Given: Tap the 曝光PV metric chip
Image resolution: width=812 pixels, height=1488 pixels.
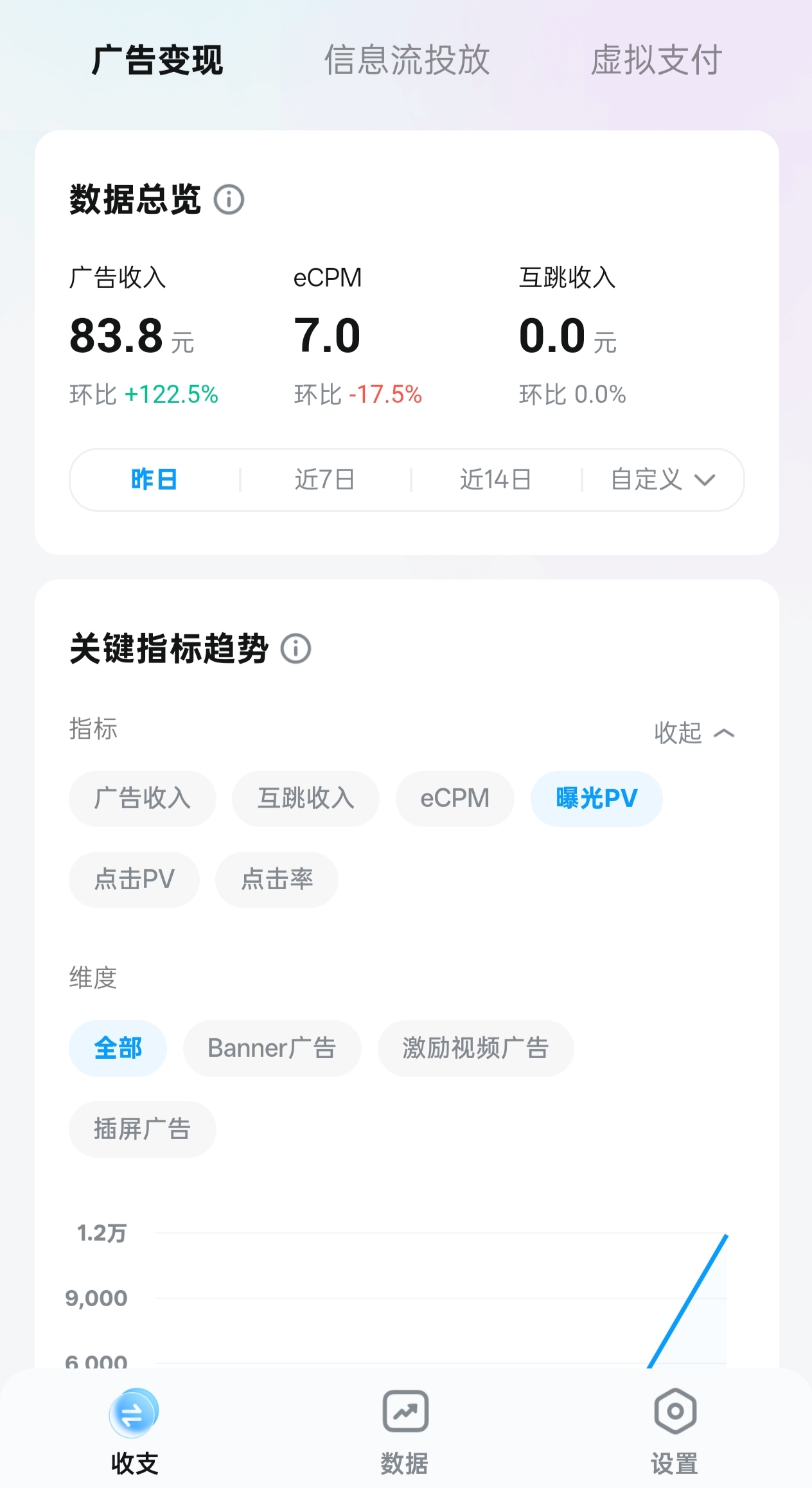Looking at the screenshot, I should [x=596, y=799].
